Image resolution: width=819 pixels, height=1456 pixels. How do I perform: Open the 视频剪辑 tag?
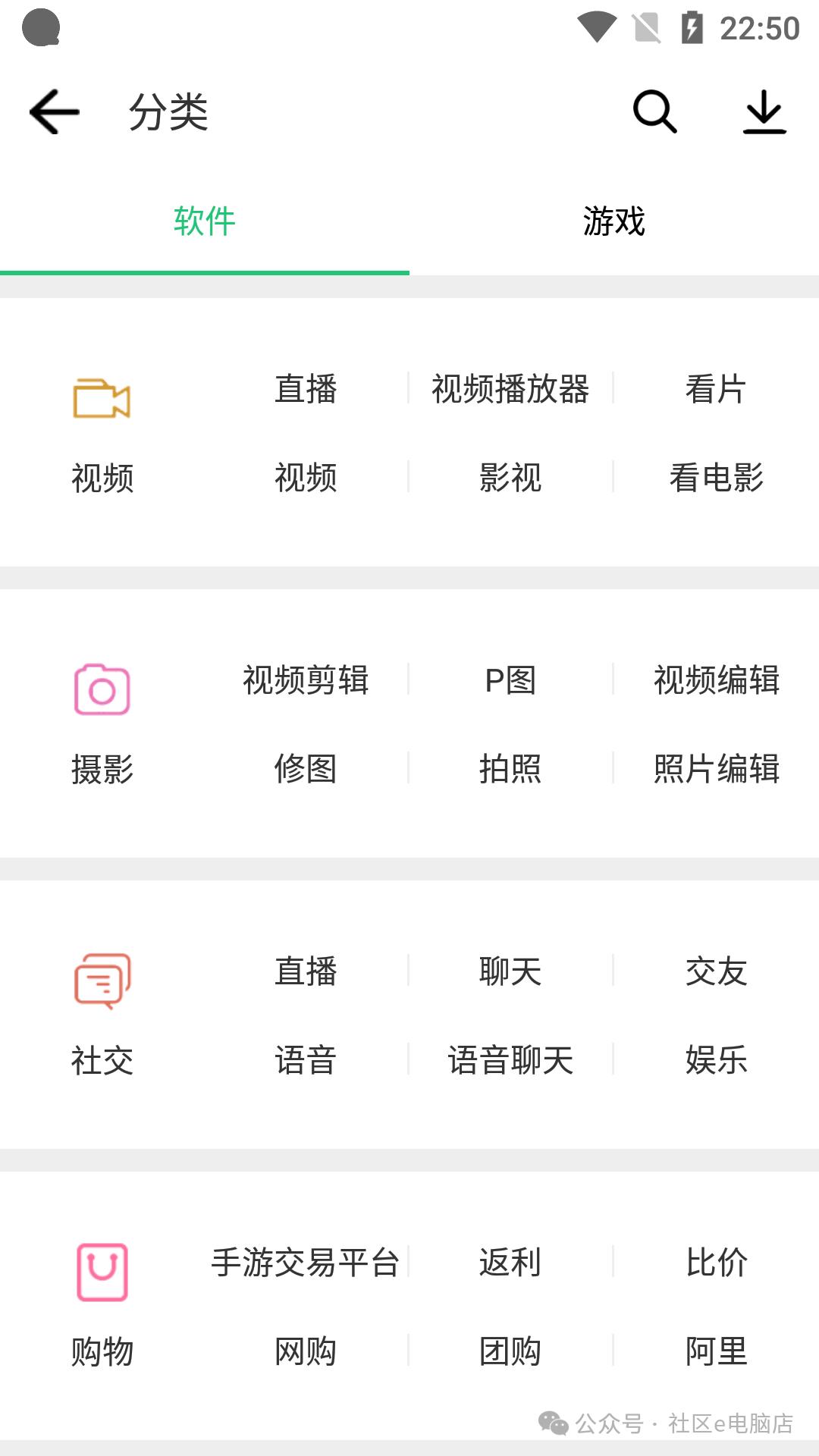[306, 680]
